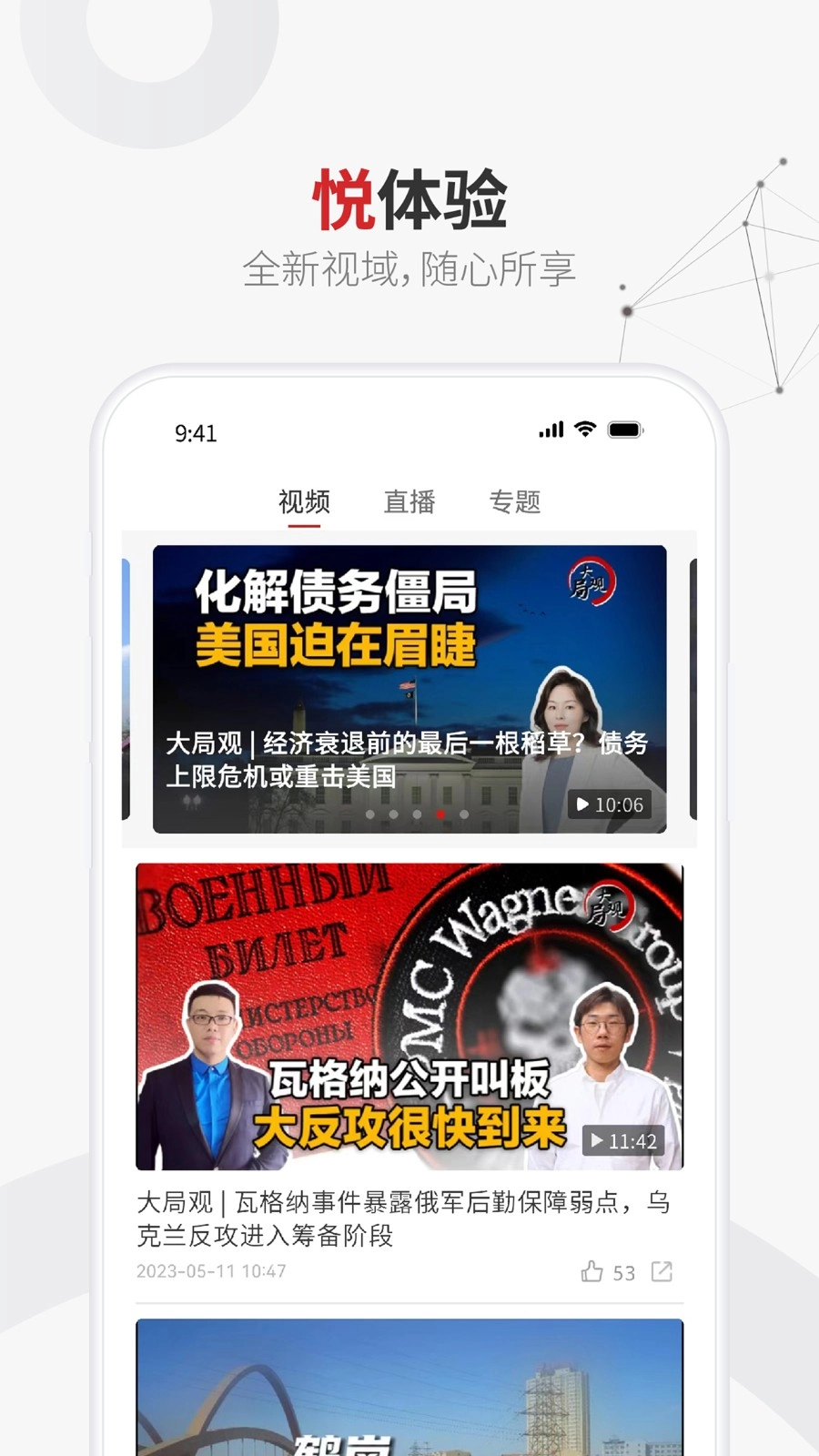Open the share icon beside the like count

[x=663, y=1271]
